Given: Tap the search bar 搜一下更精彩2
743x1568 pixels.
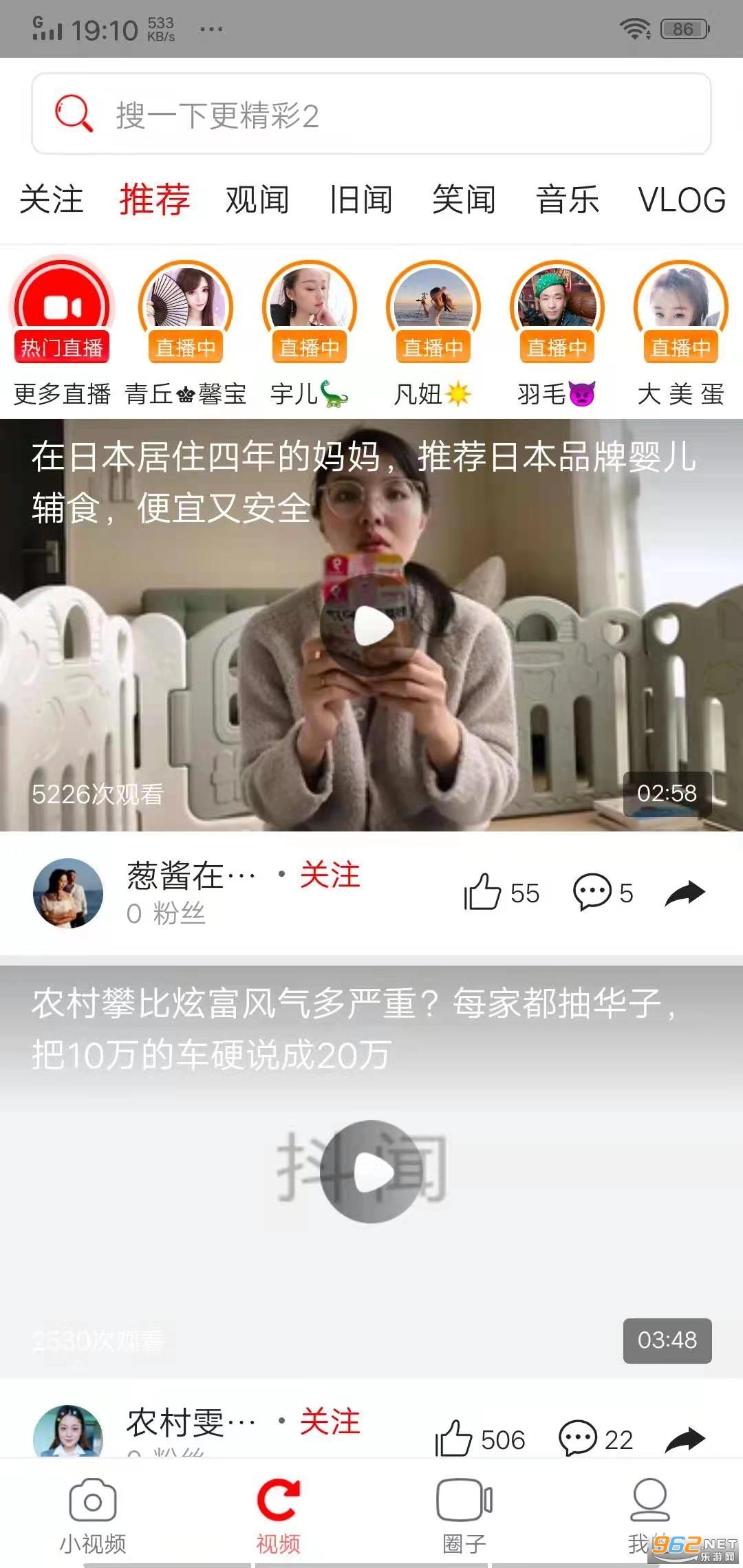Looking at the screenshot, I should tap(371, 113).
